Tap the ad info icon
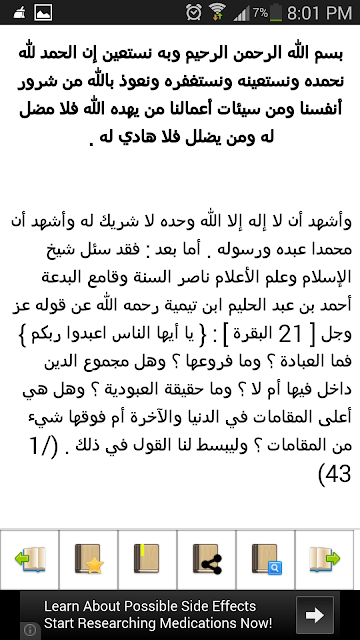Viewport: 360px width, 640px height. pyautogui.click(x=29, y=630)
